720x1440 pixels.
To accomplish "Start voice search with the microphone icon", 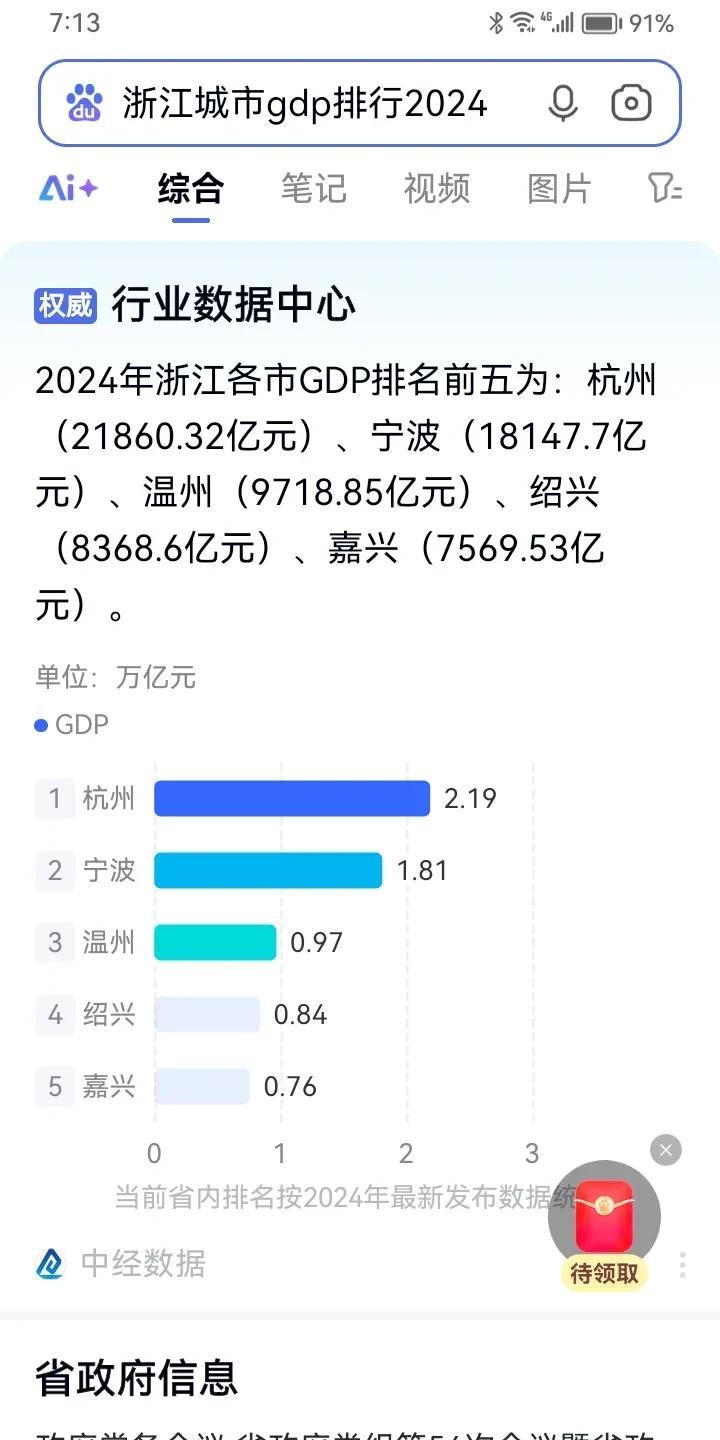I will (x=563, y=103).
